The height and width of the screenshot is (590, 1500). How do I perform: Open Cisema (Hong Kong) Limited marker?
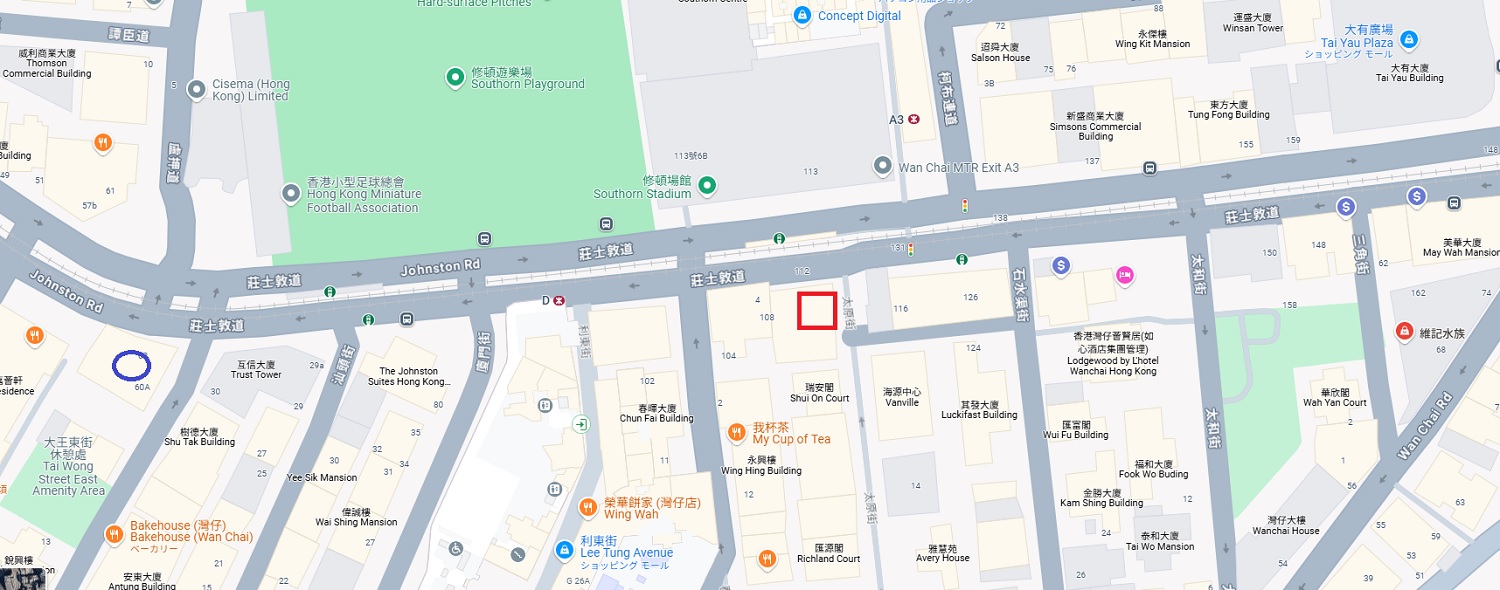[196, 88]
